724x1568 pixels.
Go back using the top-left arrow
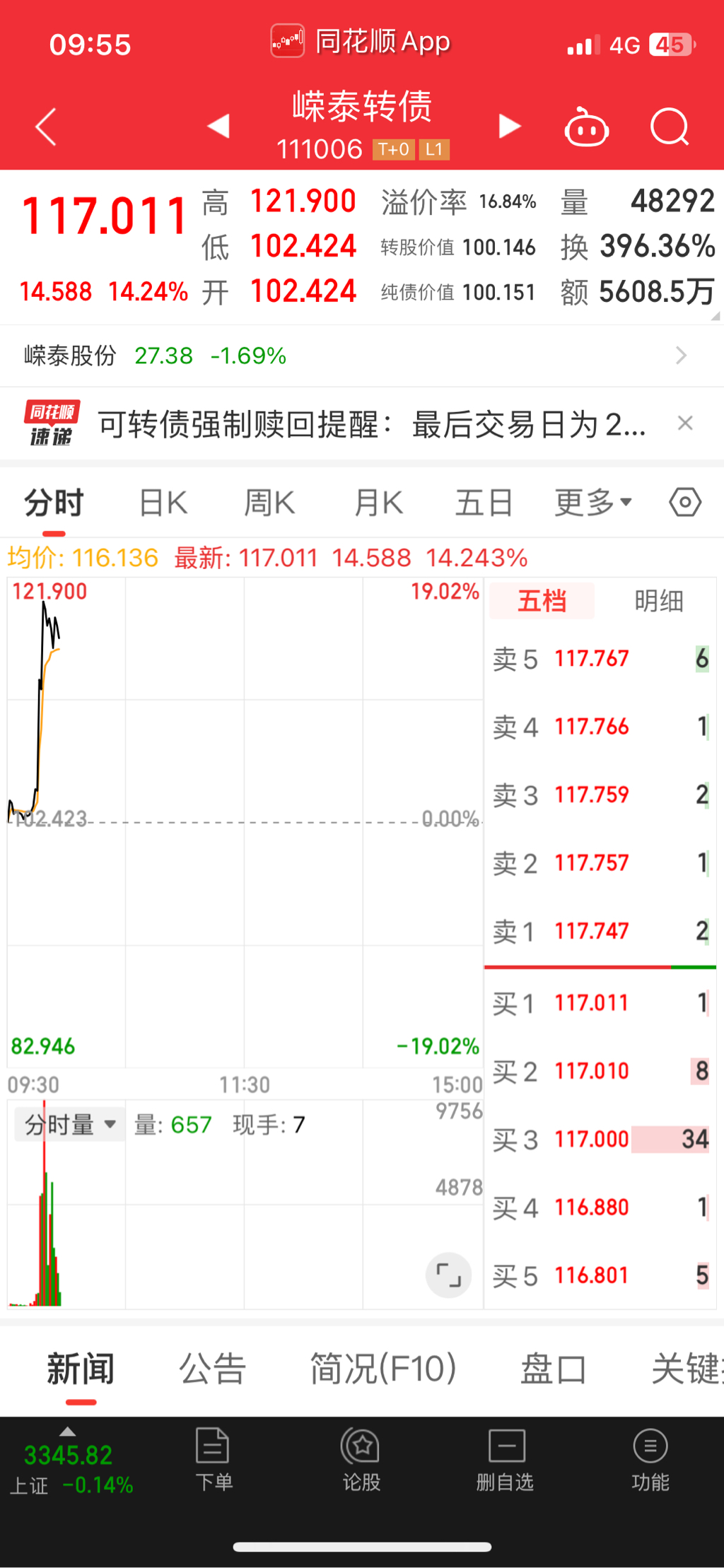click(47, 127)
